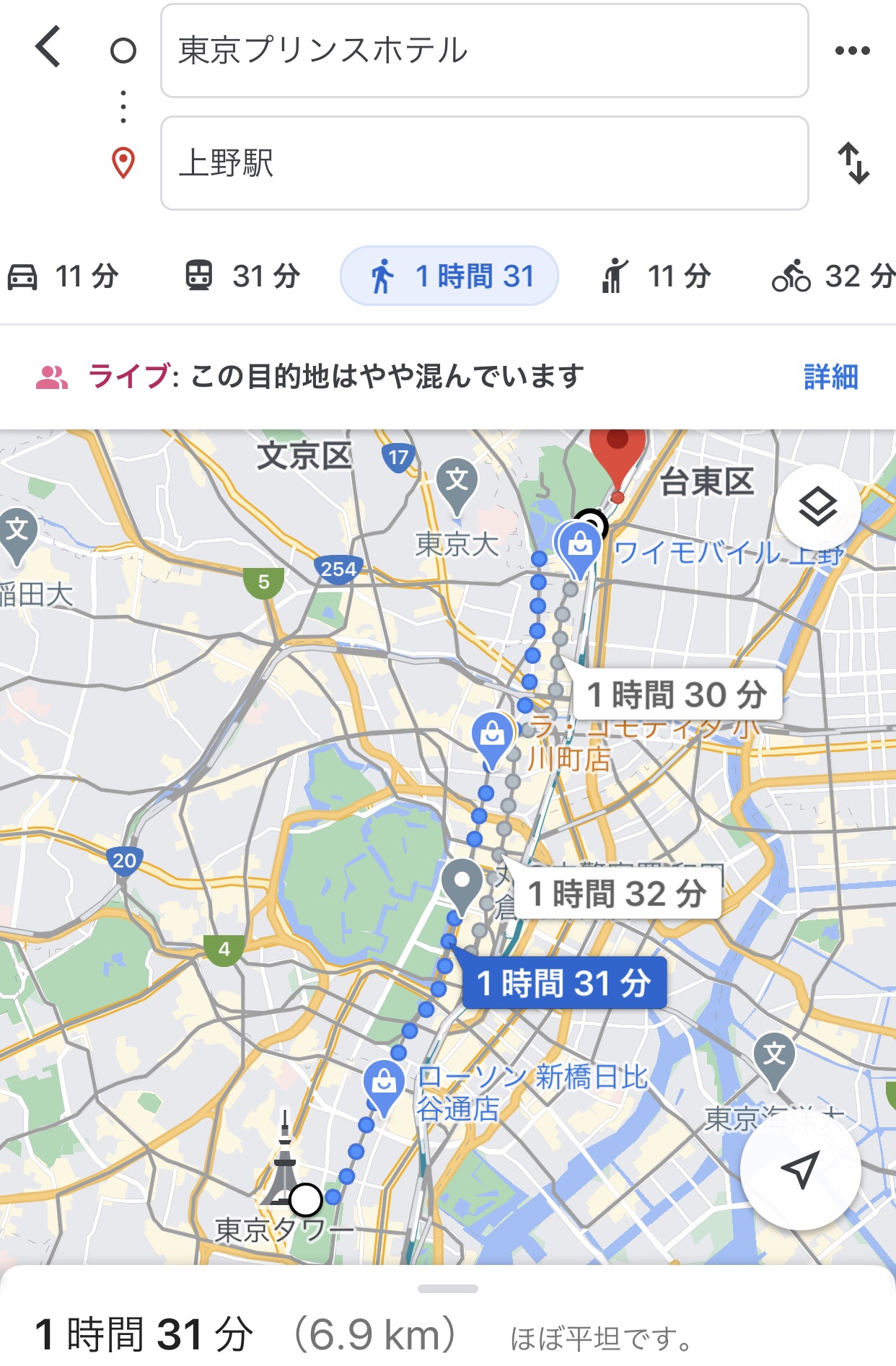Edit destination field 上野駅
The width and height of the screenshot is (896, 1366).
pyautogui.click(x=483, y=163)
